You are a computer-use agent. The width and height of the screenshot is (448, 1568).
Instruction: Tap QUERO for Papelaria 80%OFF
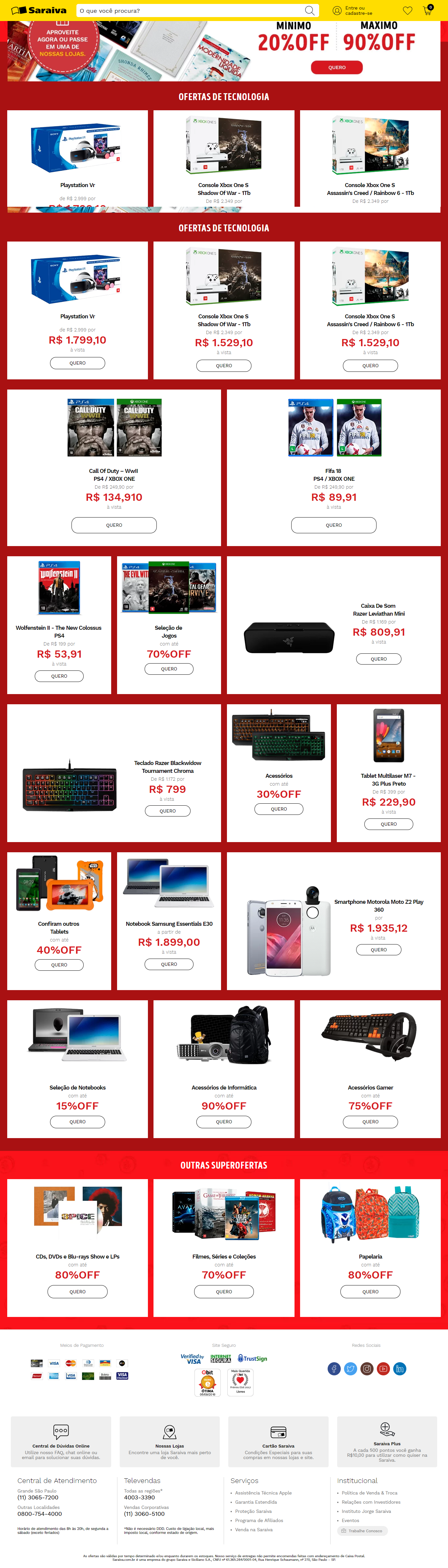(x=370, y=1291)
